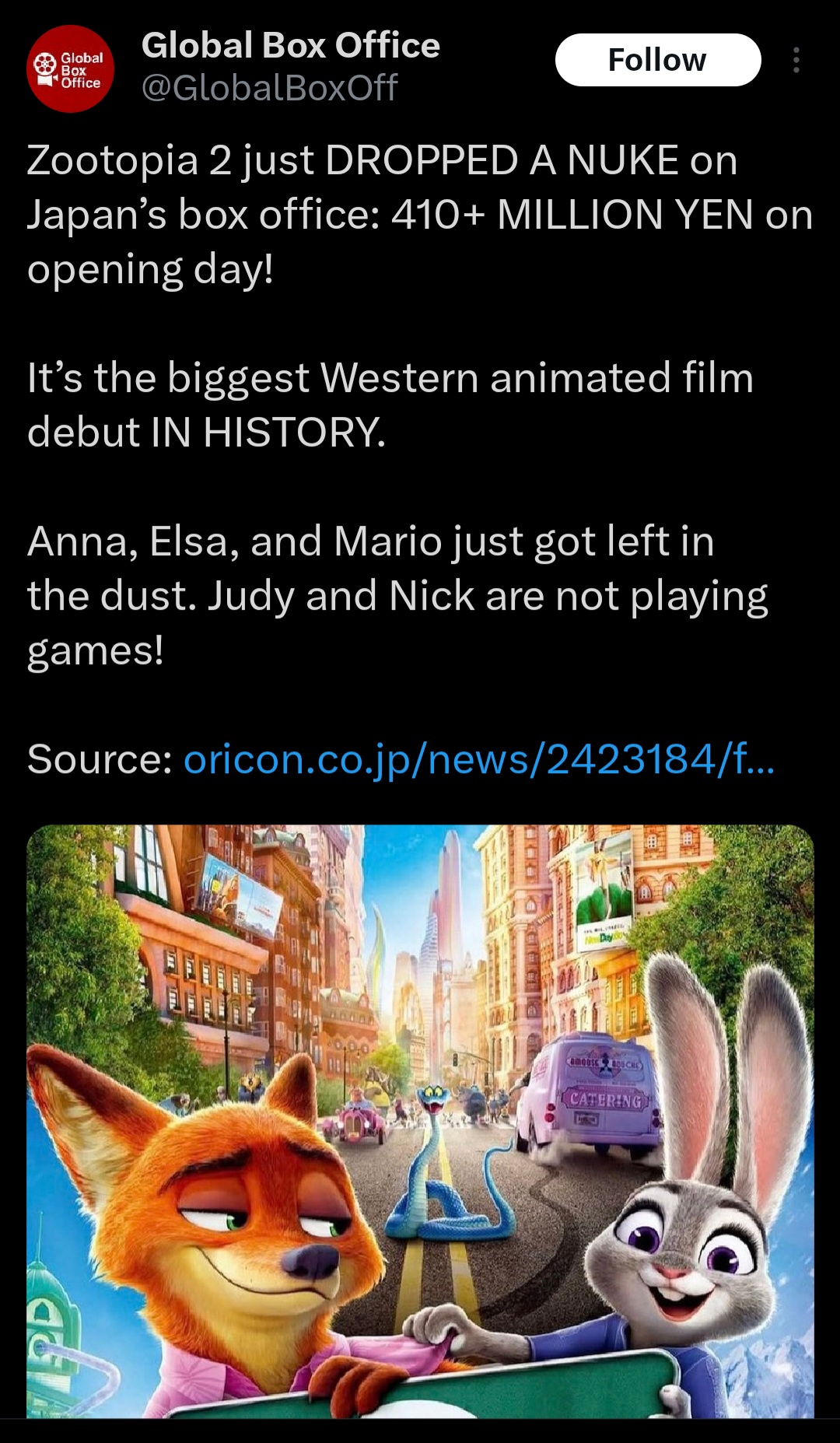
Task: Open the post's three-dot overflow menu
Action: pyautogui.click(x=796, y=60)
